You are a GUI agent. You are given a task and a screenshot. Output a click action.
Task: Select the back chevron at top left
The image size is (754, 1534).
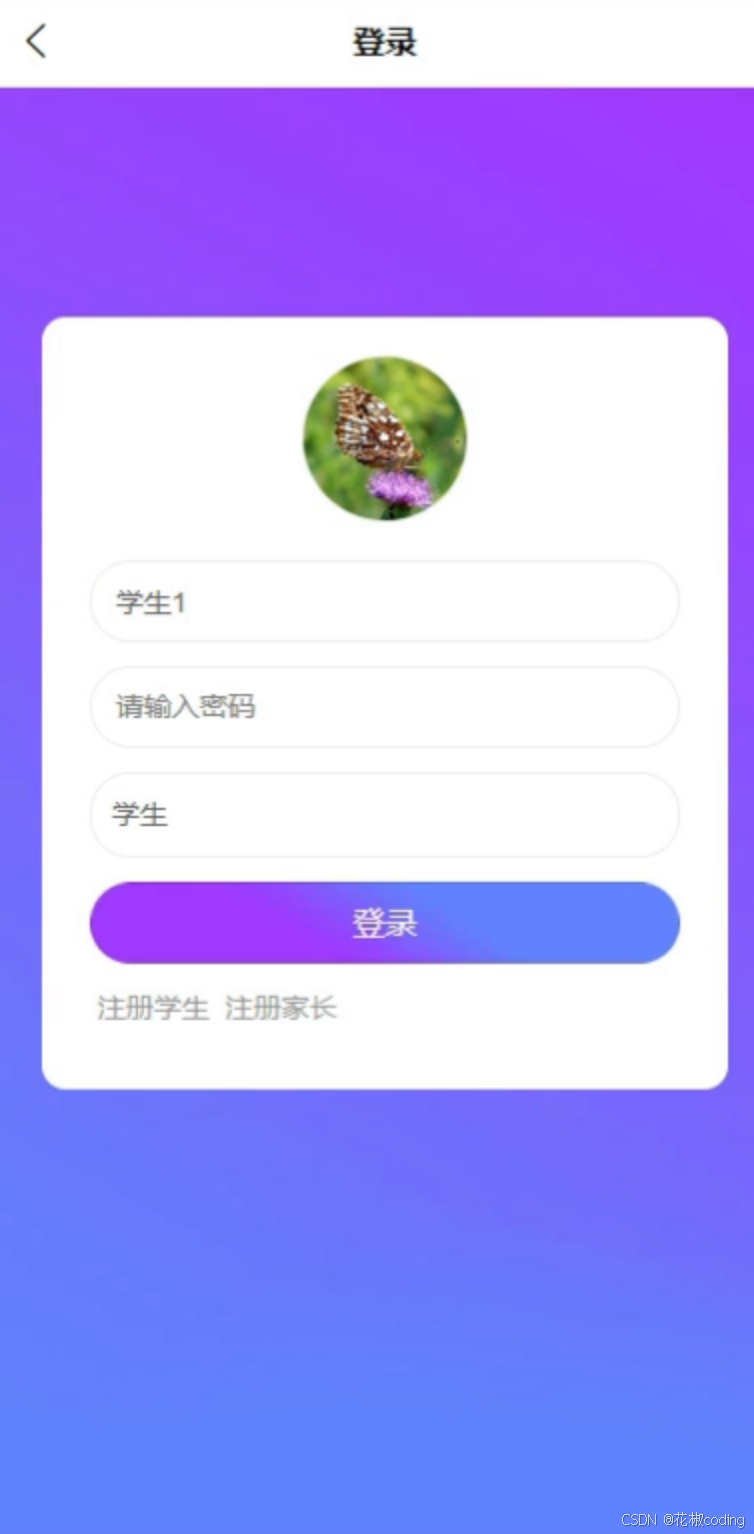click(x=35, y=42)
